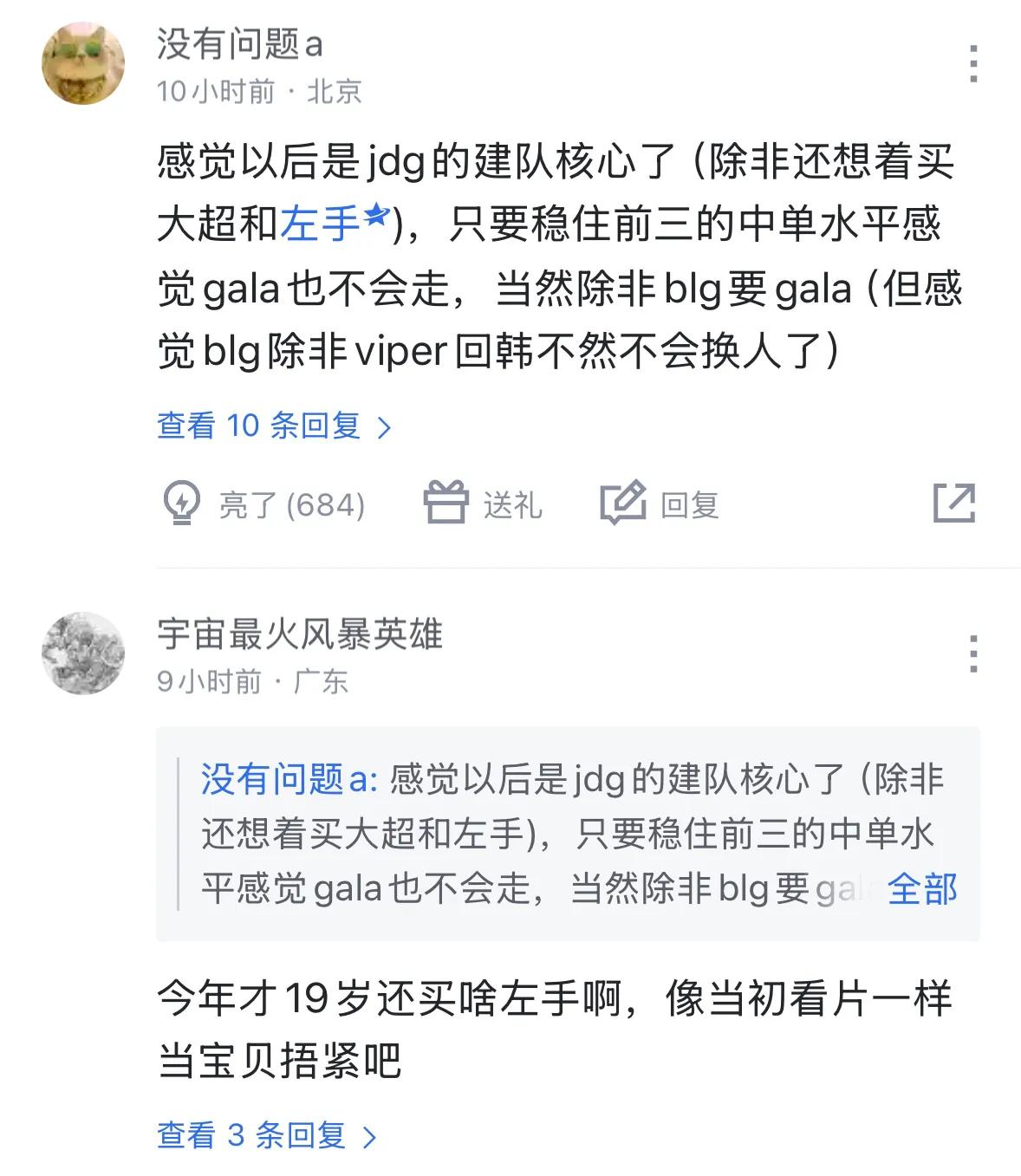
Task: Expand 查看 10 条回复
Action: [x=274, y=426]
